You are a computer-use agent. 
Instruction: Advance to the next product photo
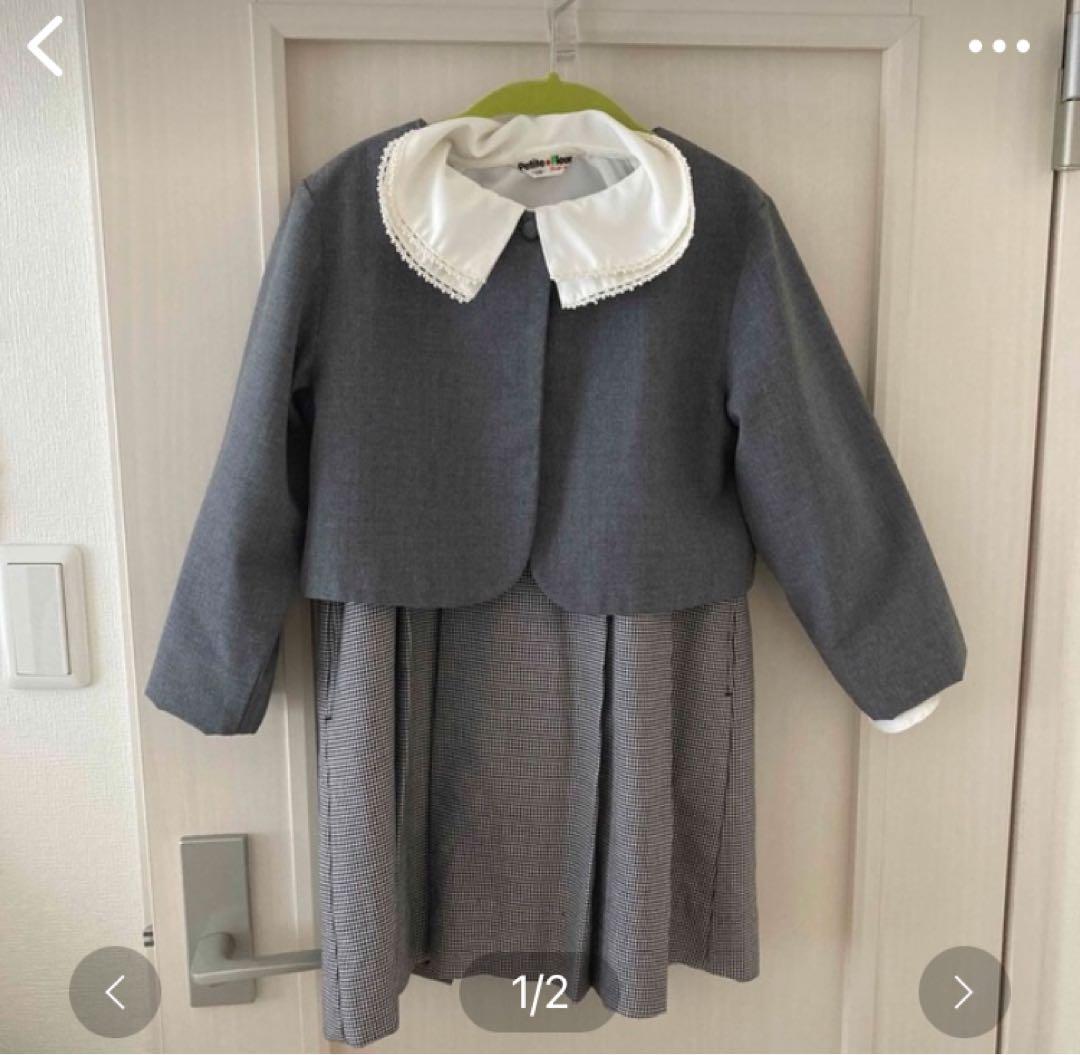pyautogui.click(x=963, y=991)
